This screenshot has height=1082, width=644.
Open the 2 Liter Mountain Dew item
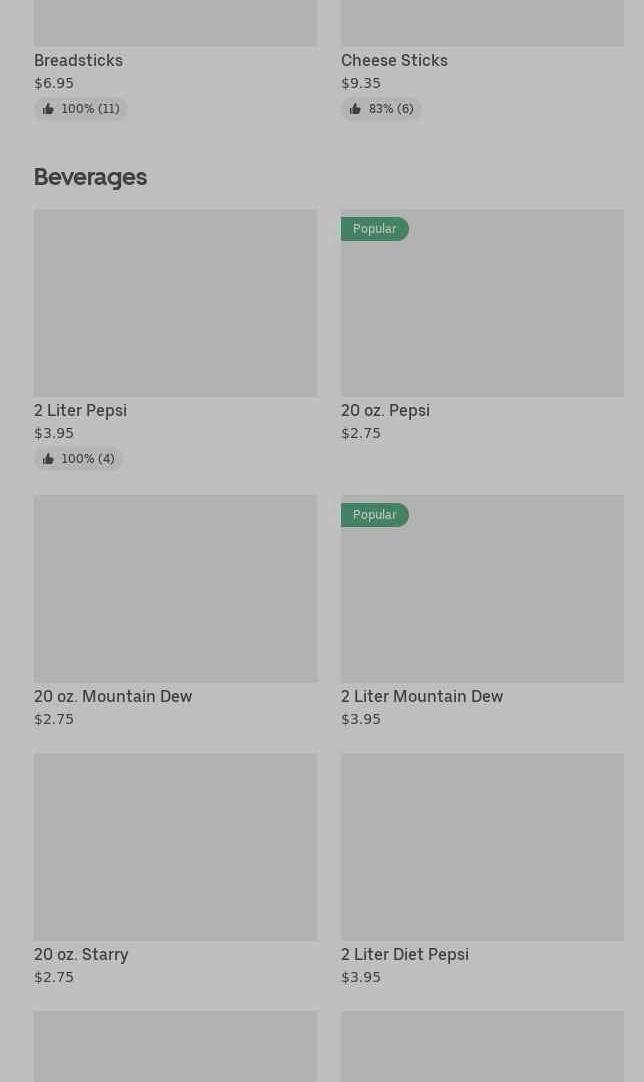coord(482,589)
